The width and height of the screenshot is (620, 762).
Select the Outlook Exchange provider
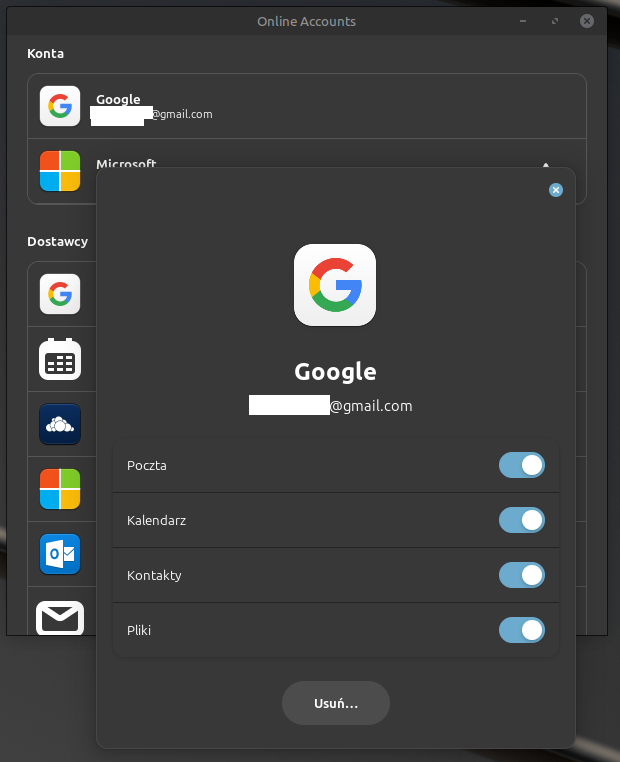pos(60,554)
